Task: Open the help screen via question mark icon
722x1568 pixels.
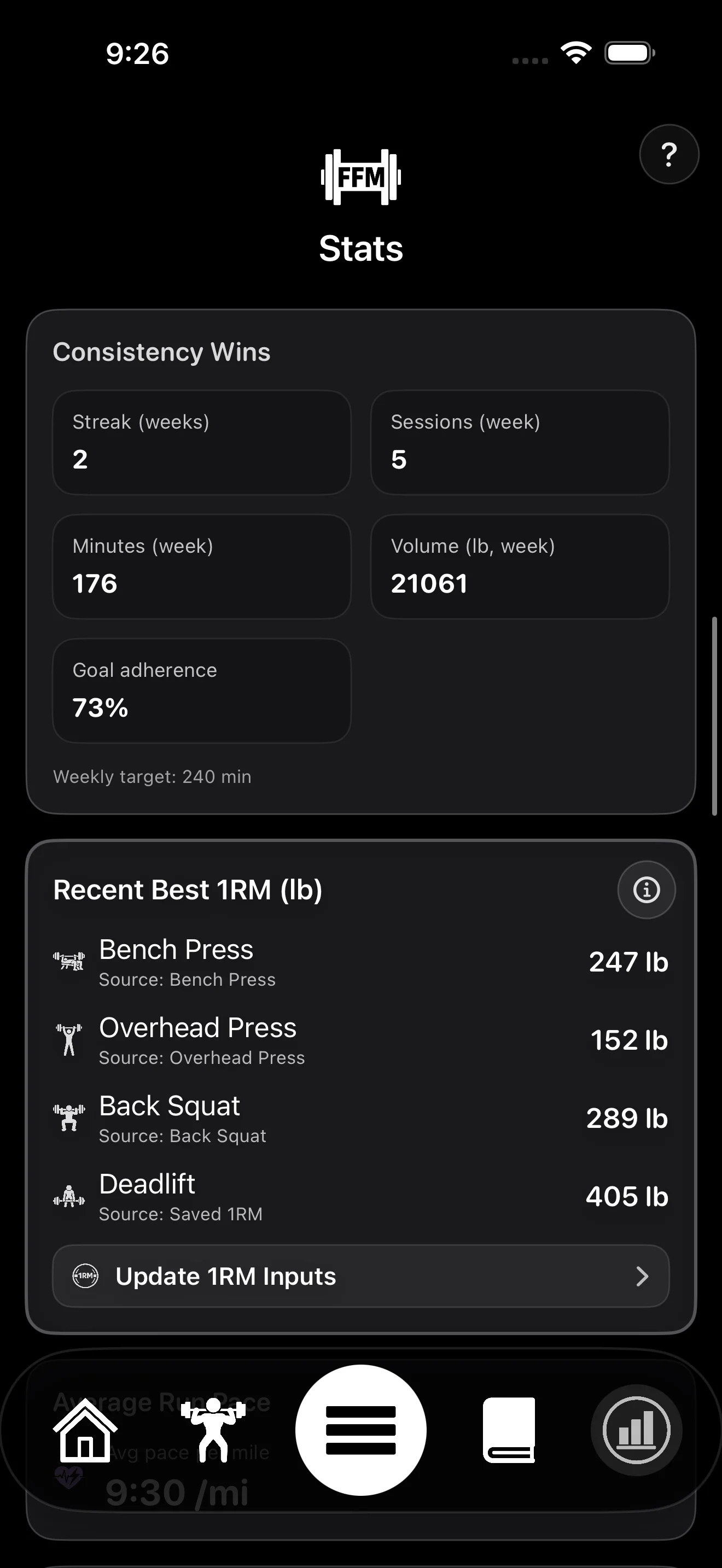Action: point(668,154)
